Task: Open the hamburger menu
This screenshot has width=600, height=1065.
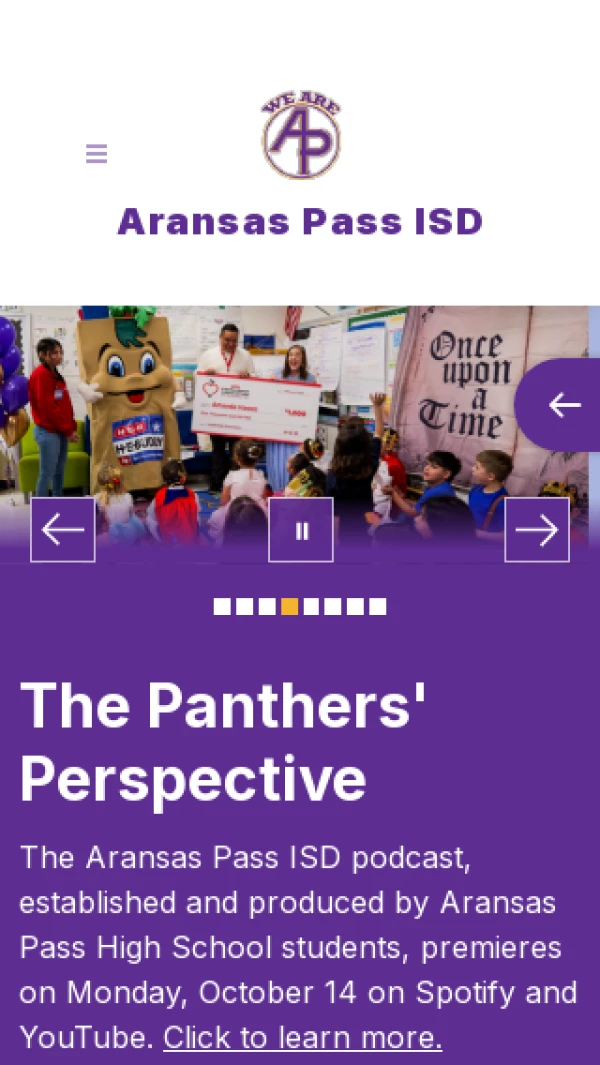Action: point(96,154)
